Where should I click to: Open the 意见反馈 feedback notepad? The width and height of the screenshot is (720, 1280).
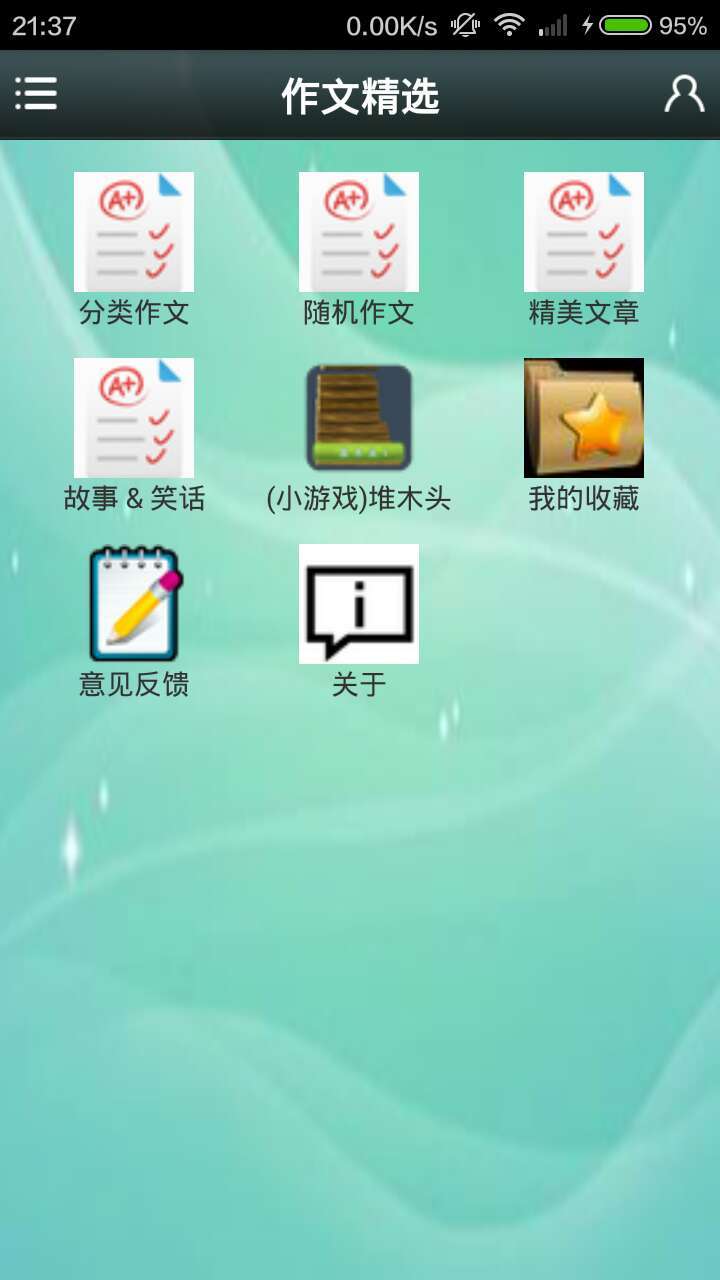click(134, 604)
